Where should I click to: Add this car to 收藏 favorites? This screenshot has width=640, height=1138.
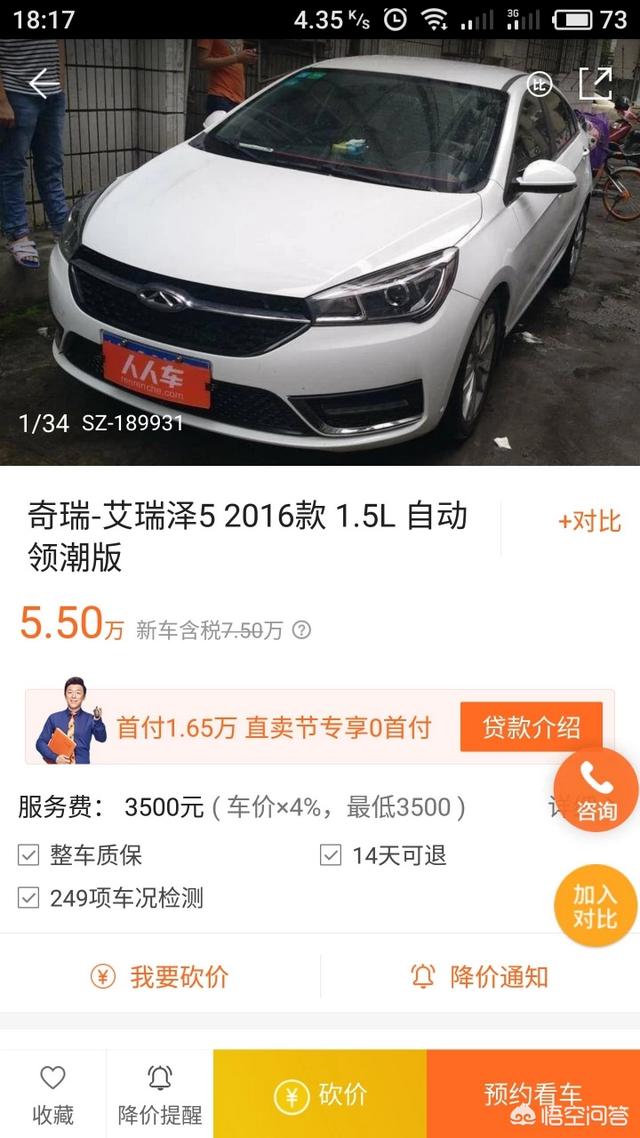tap(53, 1094)
